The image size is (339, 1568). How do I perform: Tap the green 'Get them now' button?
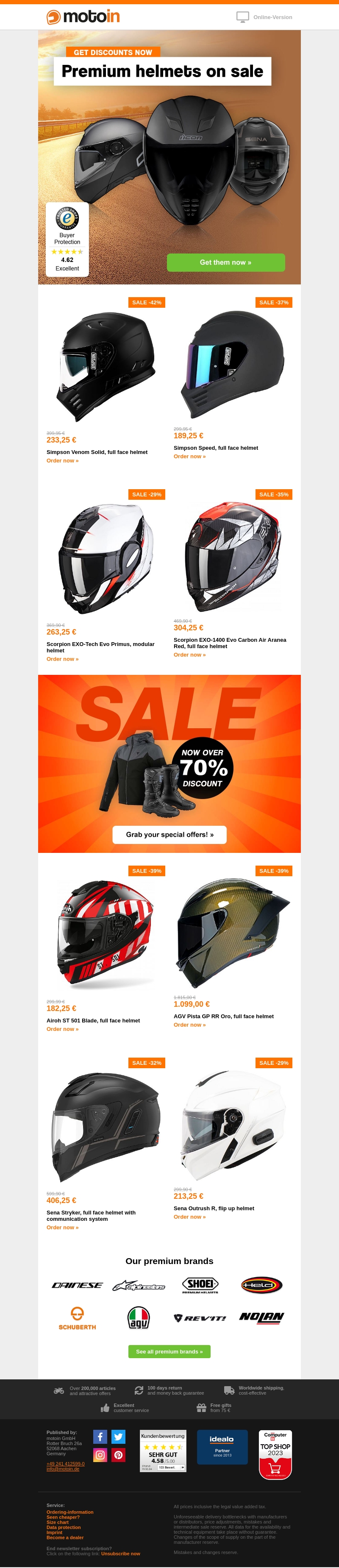(x=226, y=262)
